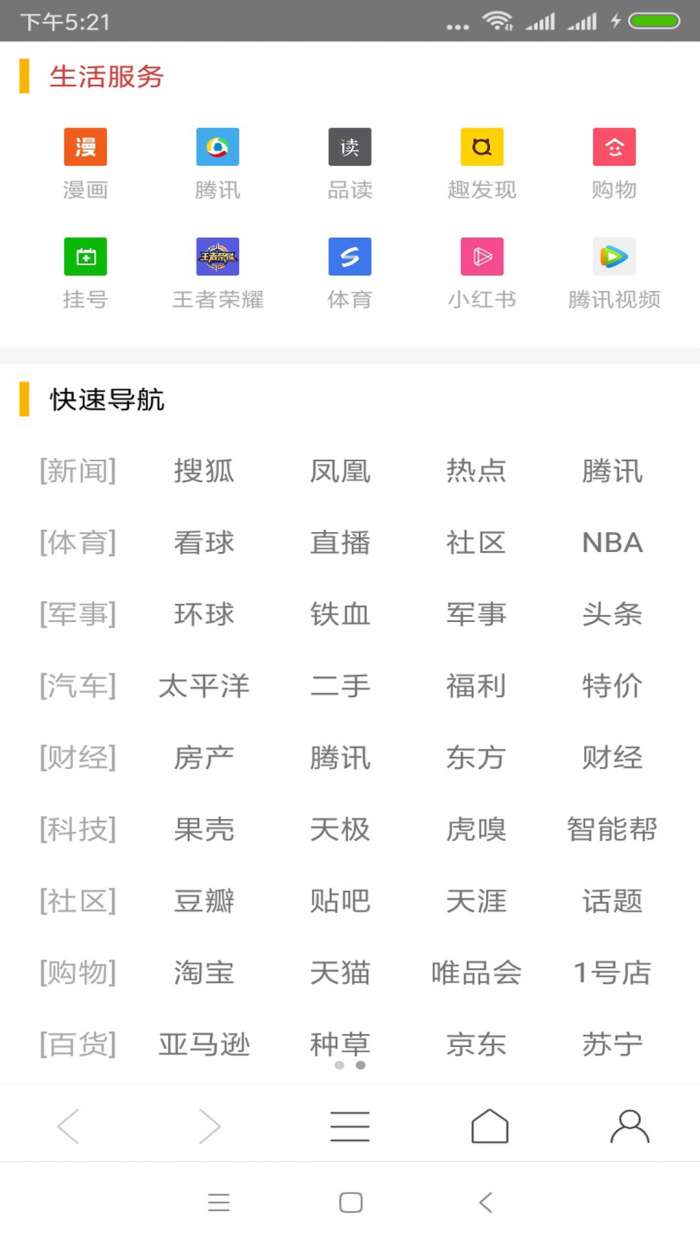Viewport: 700px width, 1244px height.
Task: Go to 太平洋 in the auto row
Action: pos(204,686)
